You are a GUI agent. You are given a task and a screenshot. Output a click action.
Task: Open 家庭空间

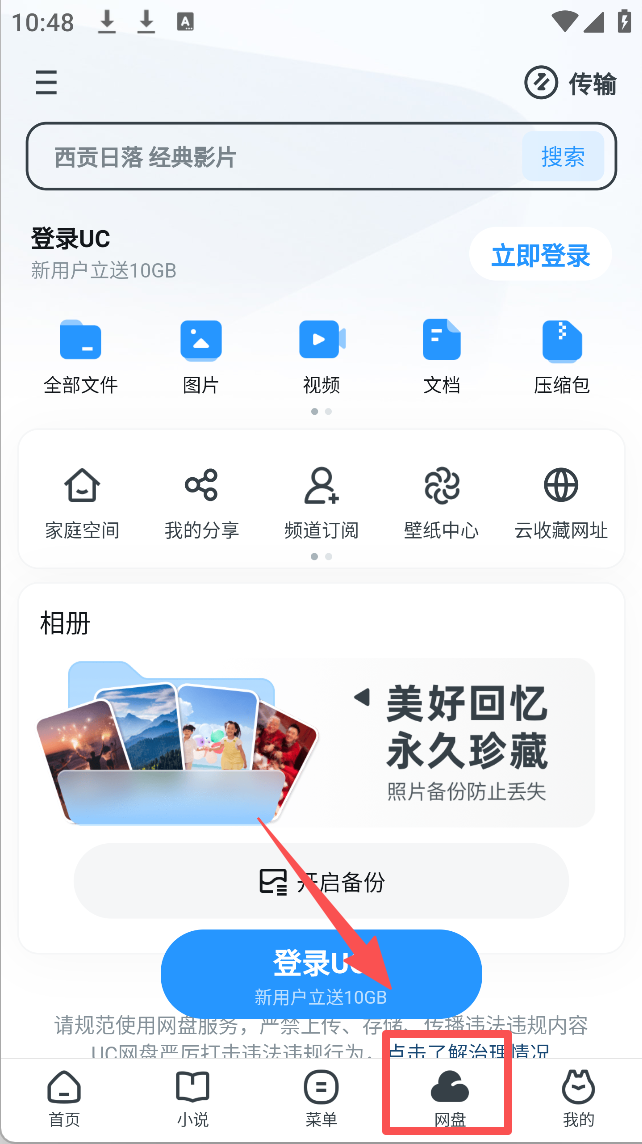coord(82,503)
